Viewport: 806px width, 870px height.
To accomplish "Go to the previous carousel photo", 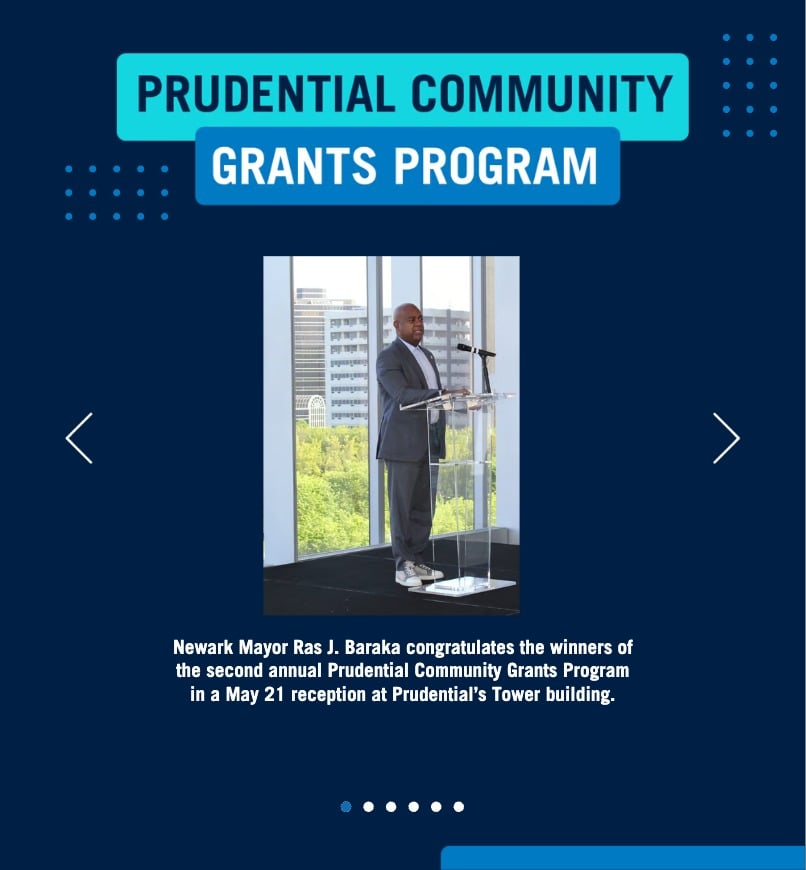I will pyautogui.click(x=79, y=438).
